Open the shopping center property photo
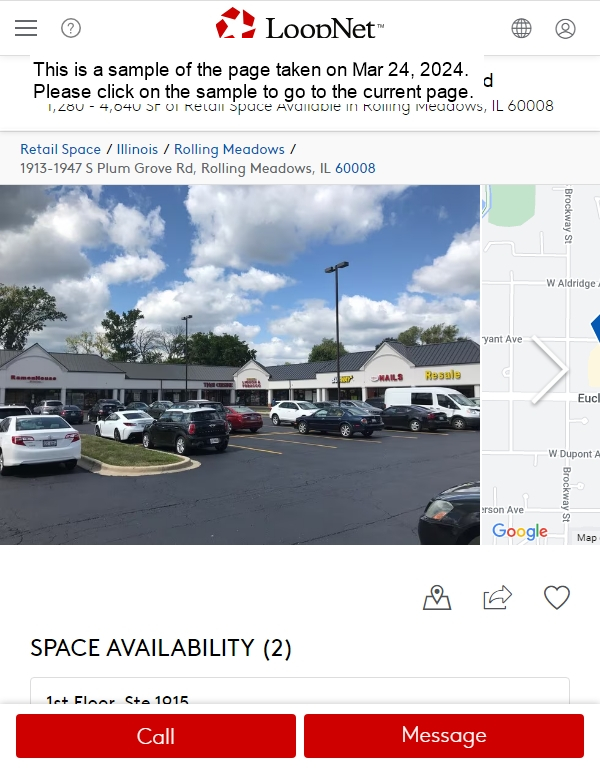 pos(240,365)
